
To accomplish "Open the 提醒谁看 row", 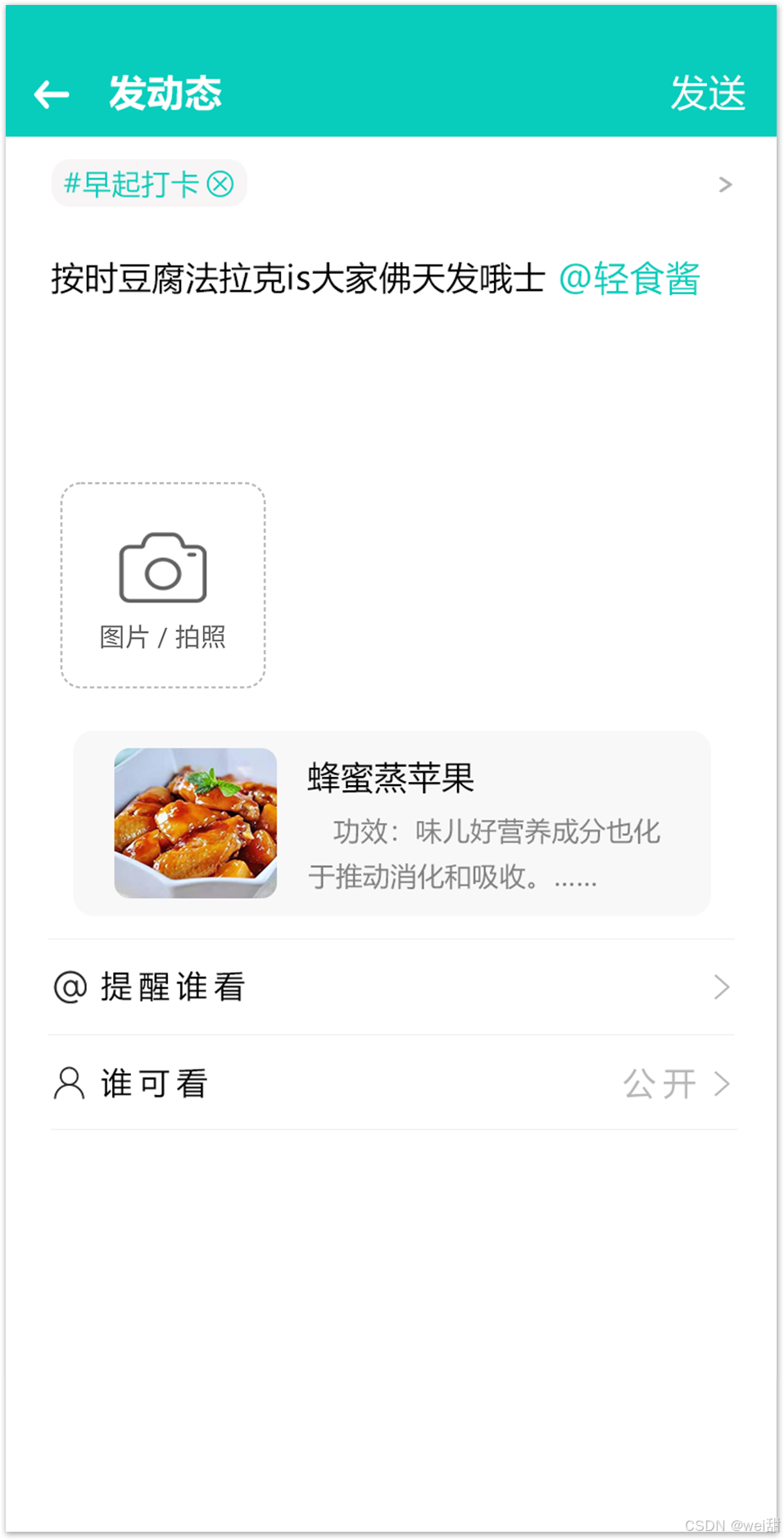I will tap(392, 988).
